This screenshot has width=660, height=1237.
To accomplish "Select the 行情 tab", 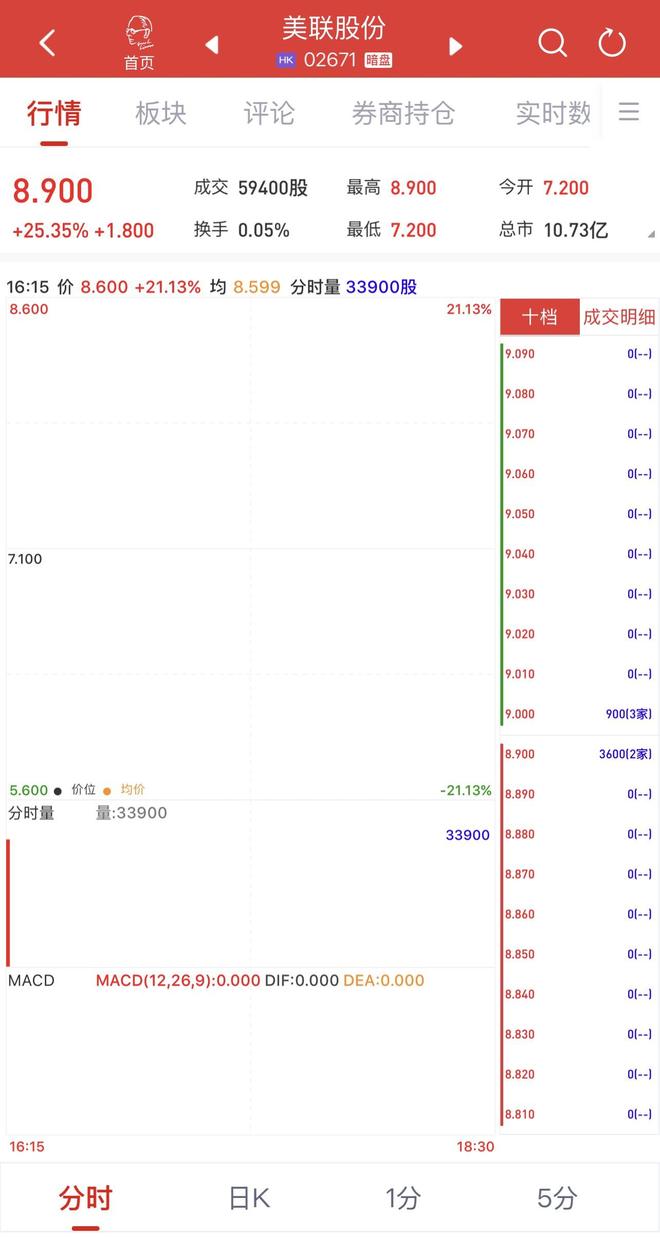I will [54, 113].
